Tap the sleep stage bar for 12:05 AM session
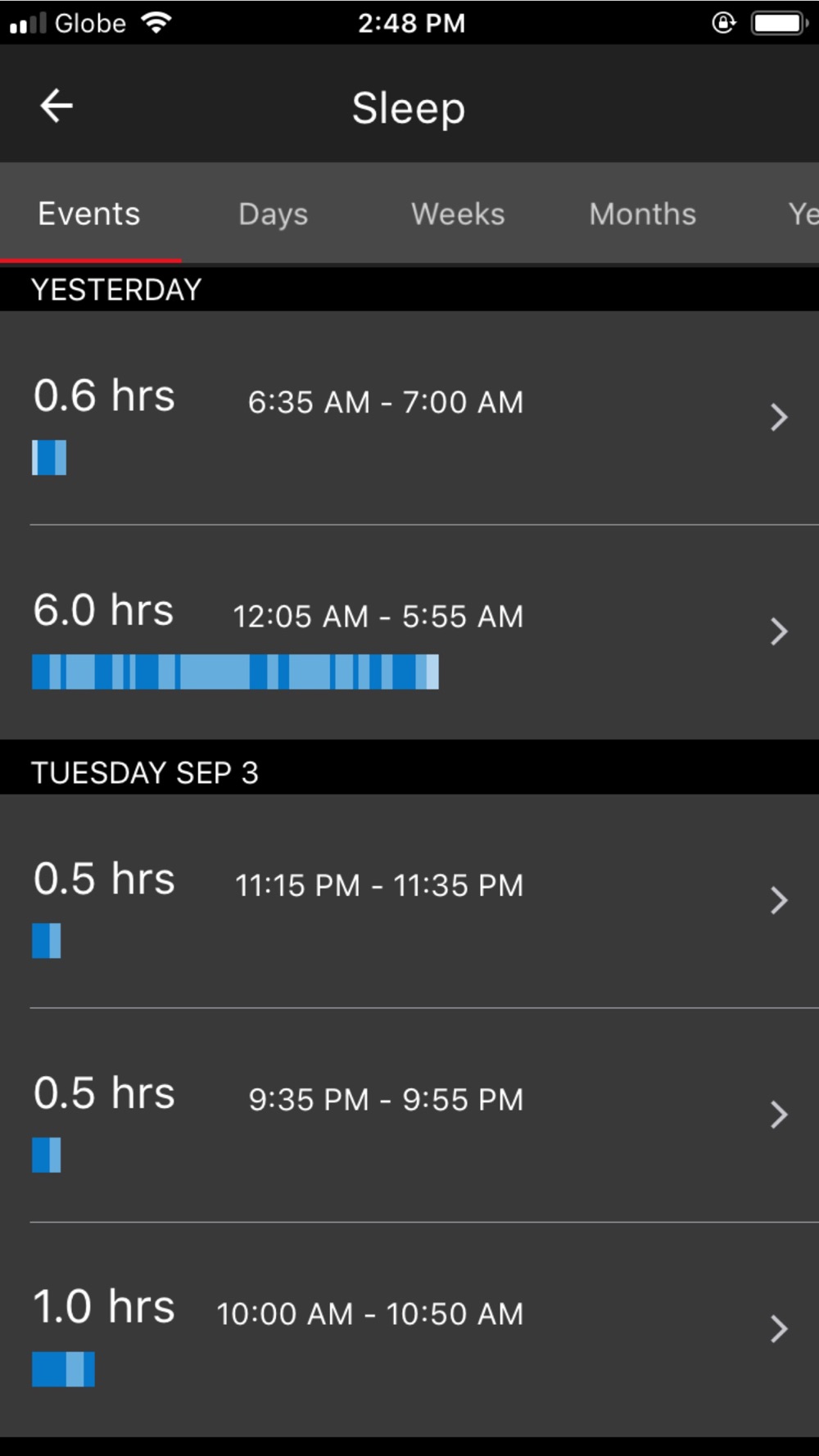819x1456 pixels. (235, 671)
